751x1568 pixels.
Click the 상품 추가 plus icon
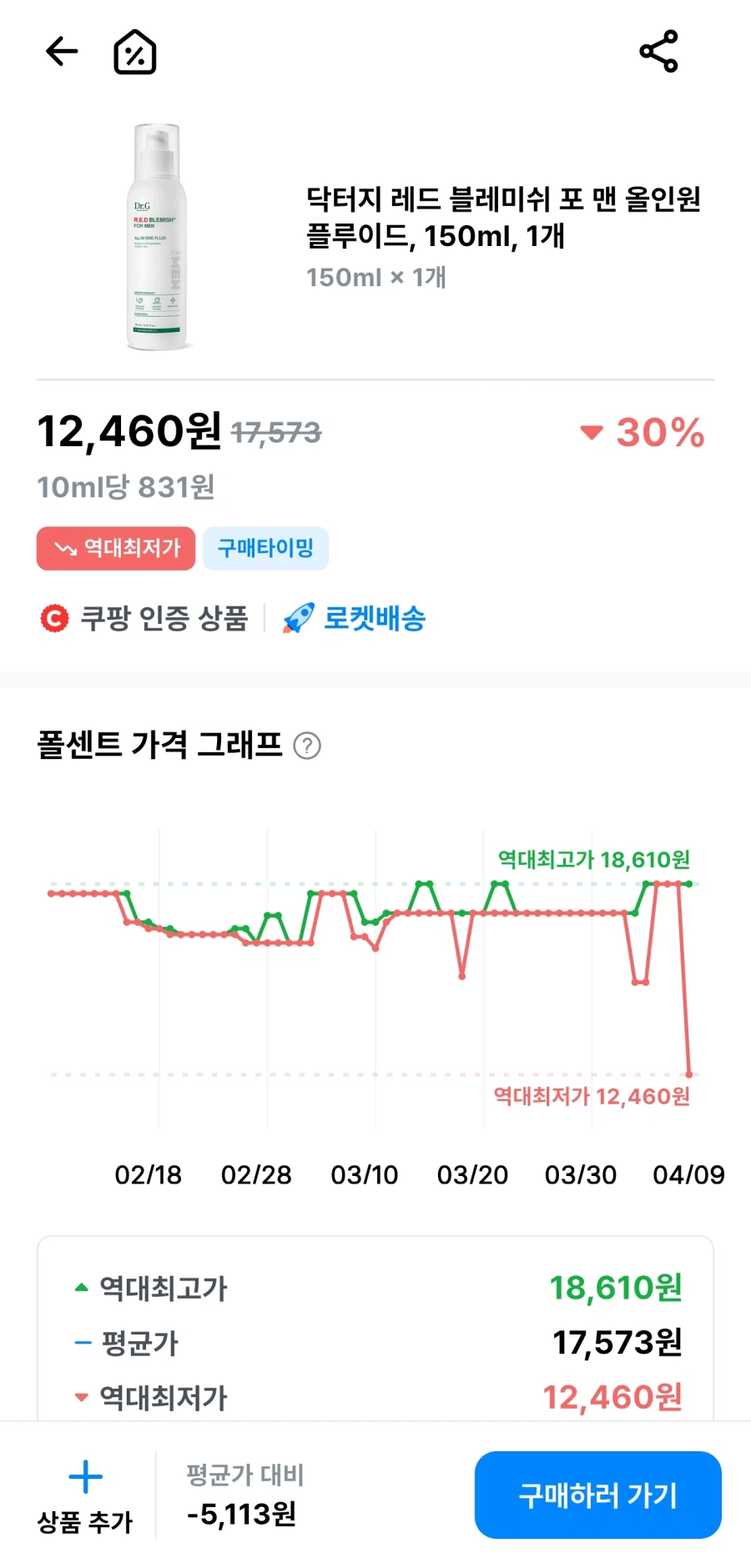86,1476
